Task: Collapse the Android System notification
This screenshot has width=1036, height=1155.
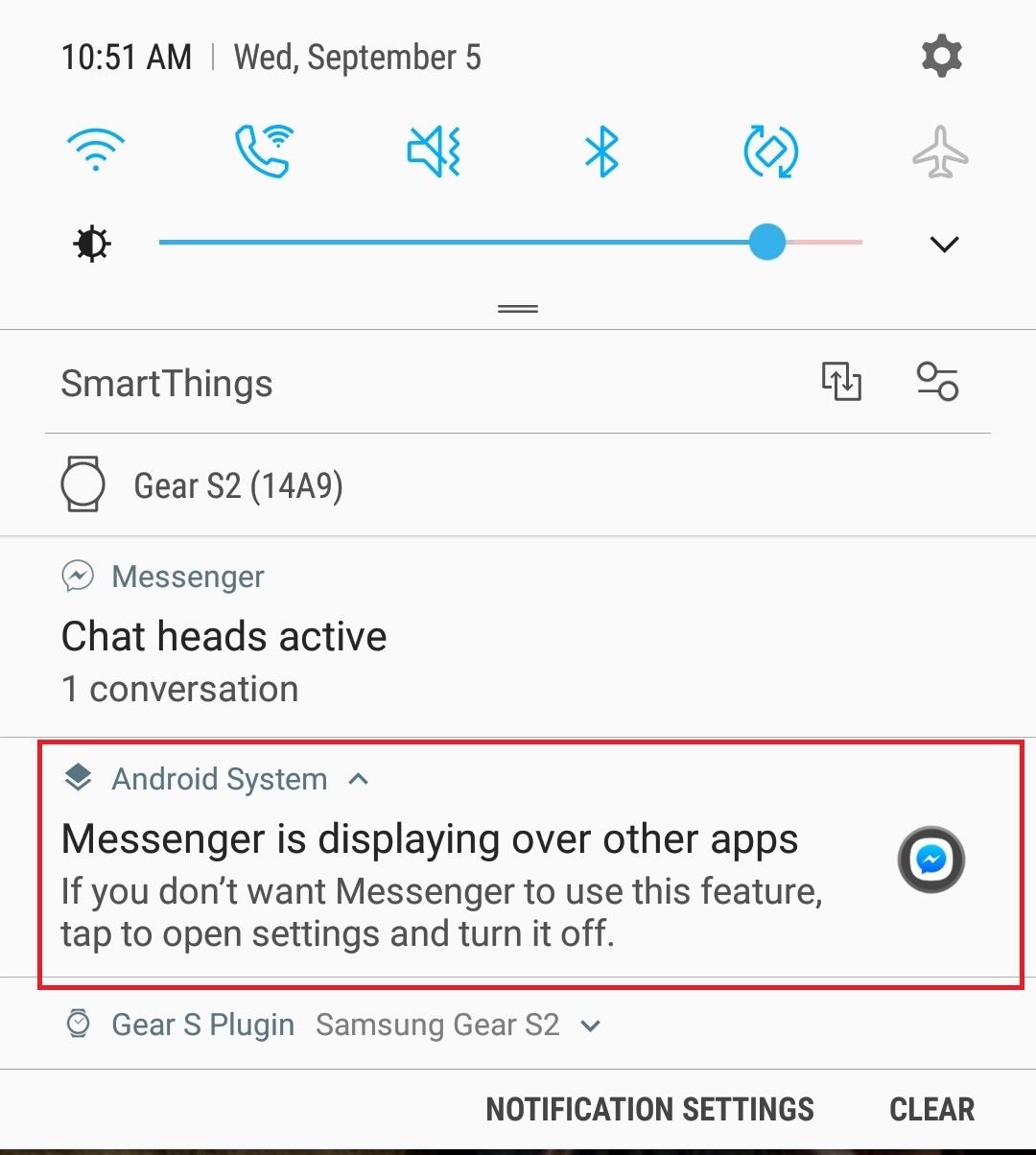Action: (359, 779)
